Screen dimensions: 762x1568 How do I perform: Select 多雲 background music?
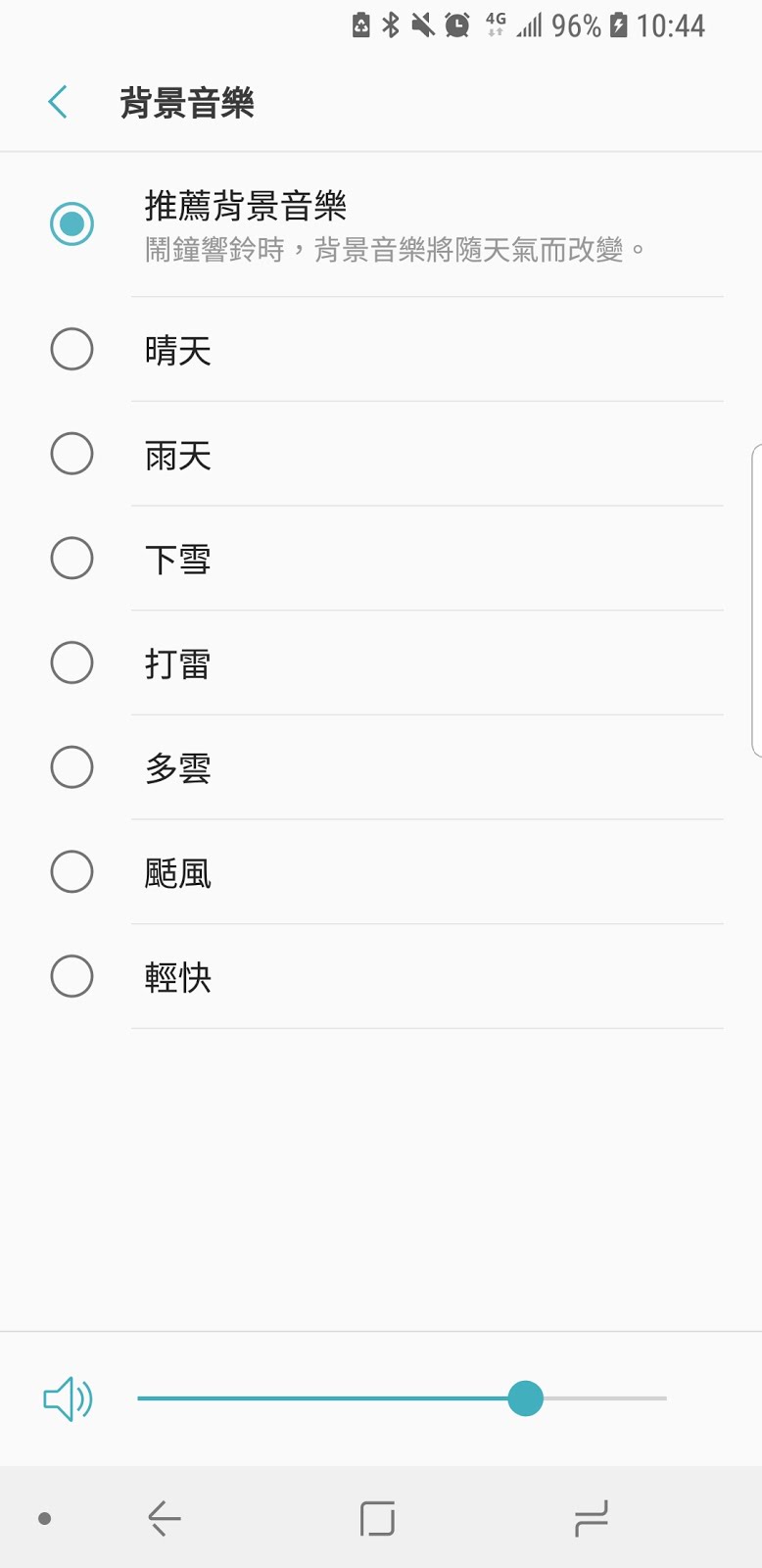pos(381,767)
